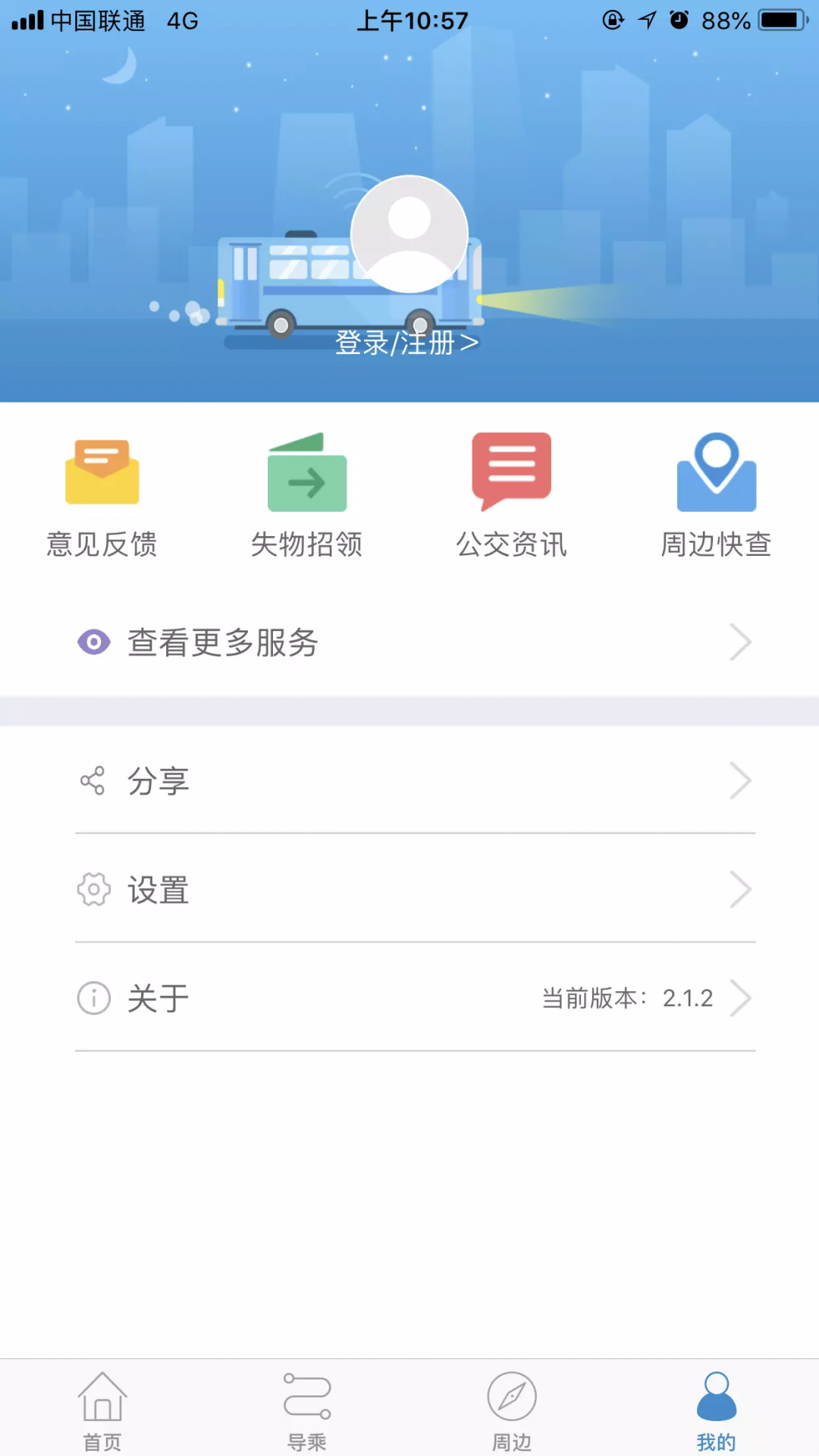Click the eye icon beside 查看更多服务

click(x=93, y=642)
